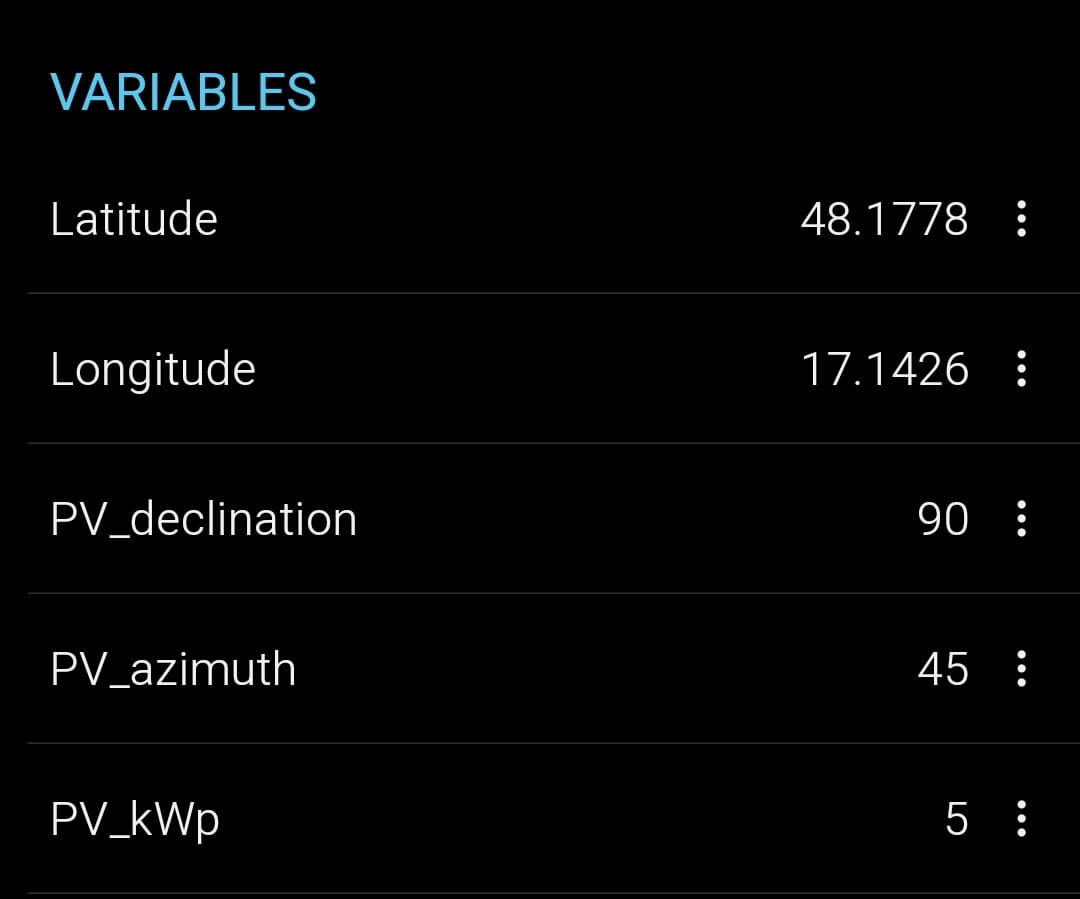Open the overflow menu for Latitude
The height and width of the screenshot is (899, 1080).
(1021, 218)
